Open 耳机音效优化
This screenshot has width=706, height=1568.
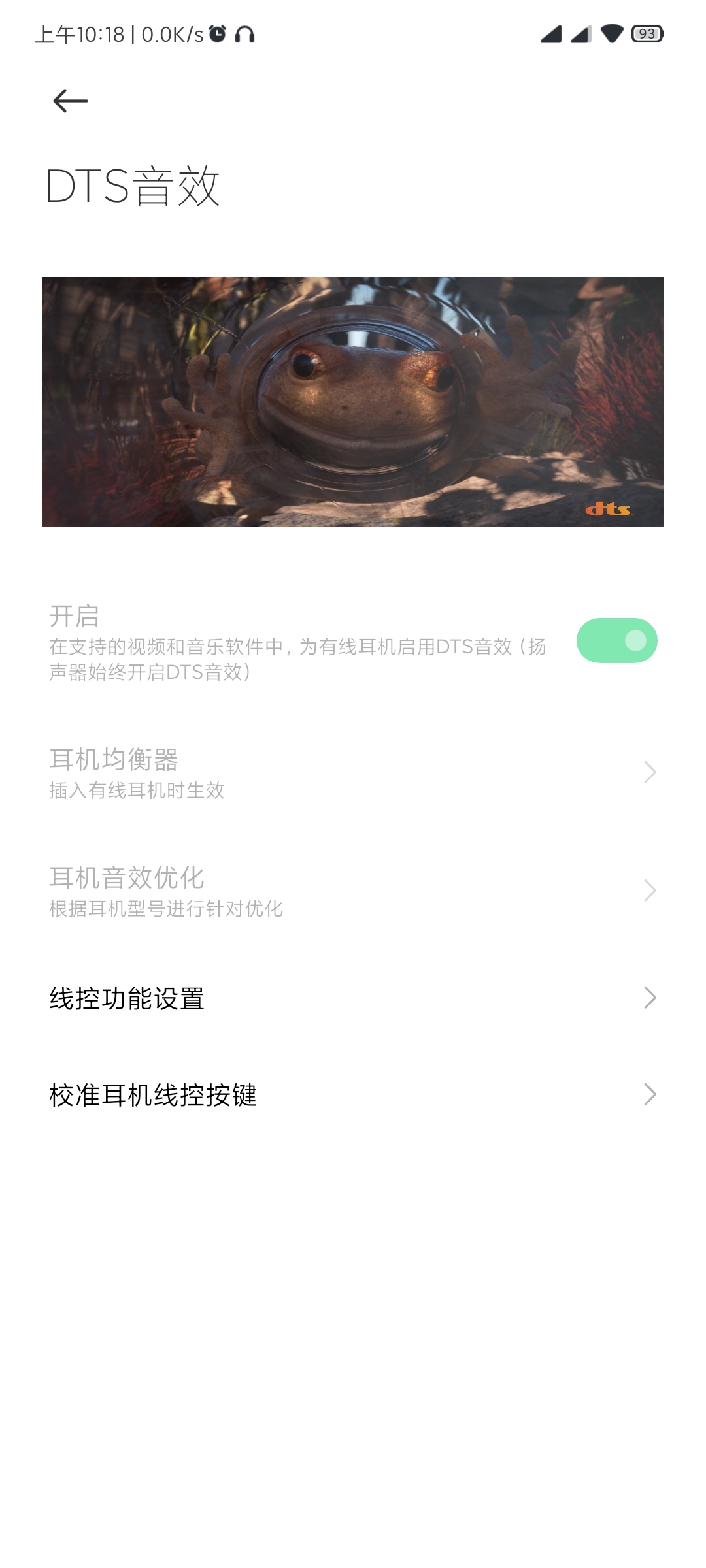tap(353, 891)
